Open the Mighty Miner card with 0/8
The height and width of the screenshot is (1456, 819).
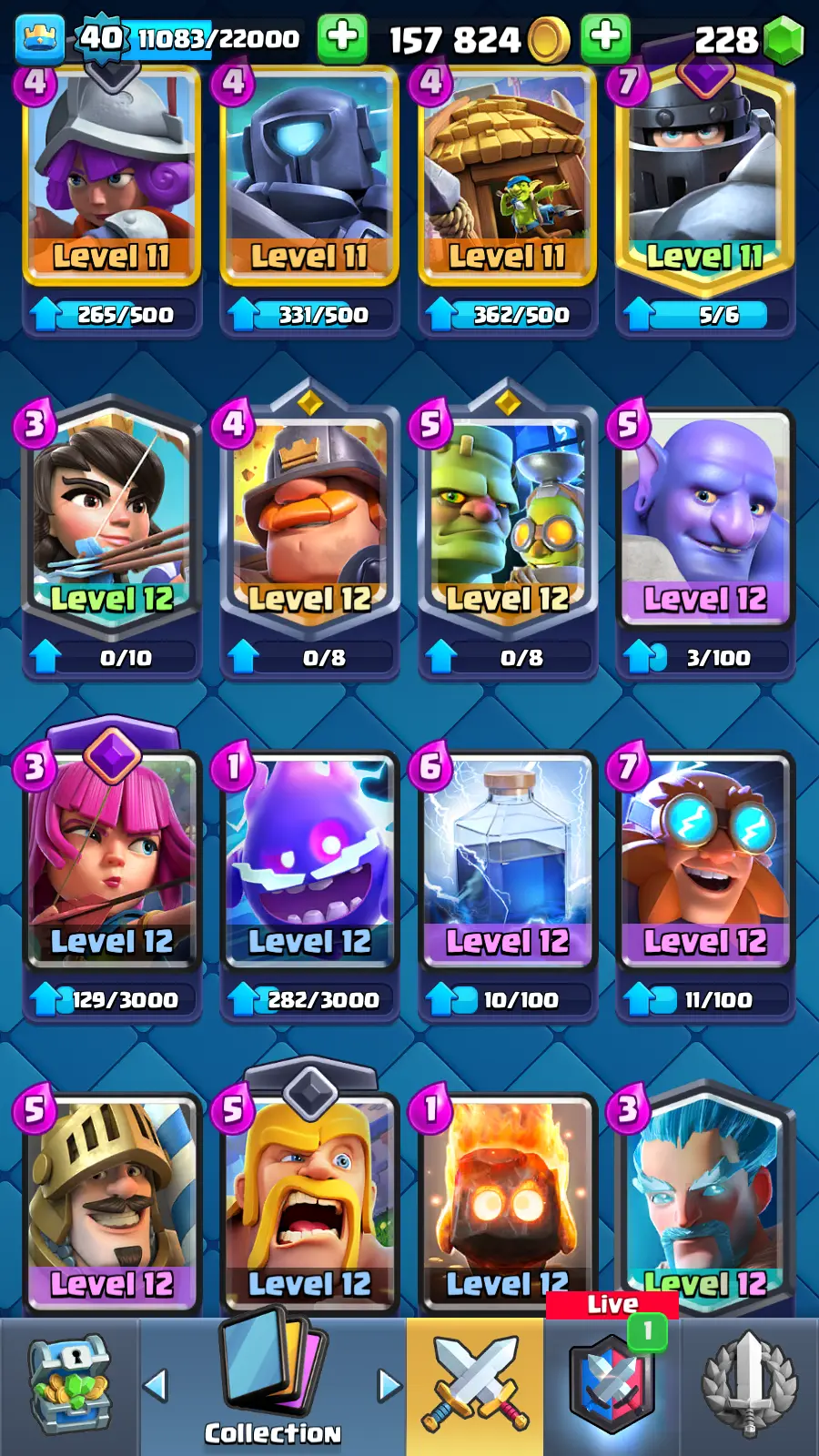(309, 517)
